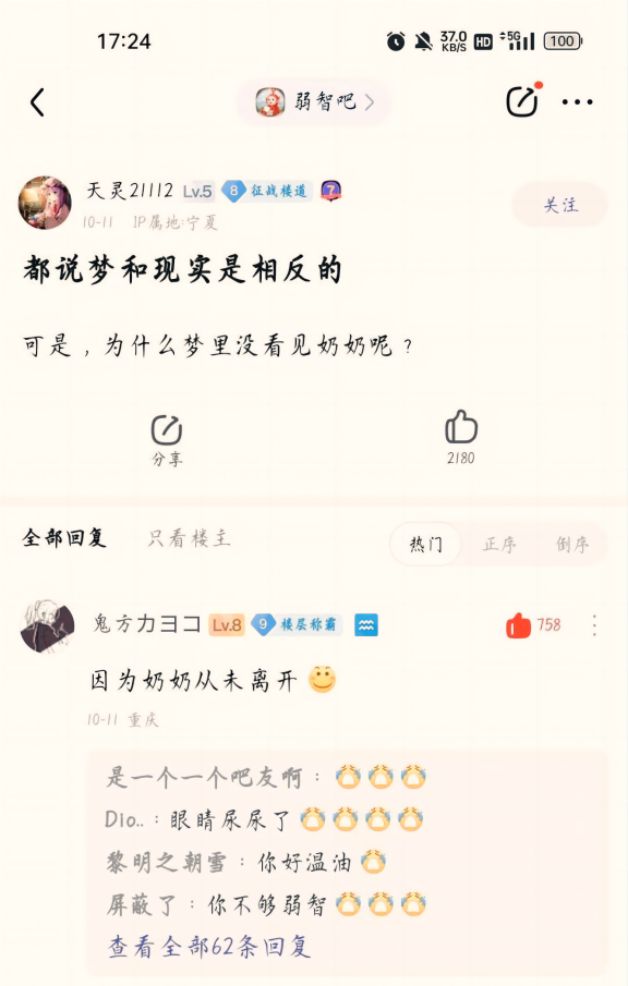Open the three-dot overflow menu in the header
This screenshot has height=986, width=628.
point(577,101)
